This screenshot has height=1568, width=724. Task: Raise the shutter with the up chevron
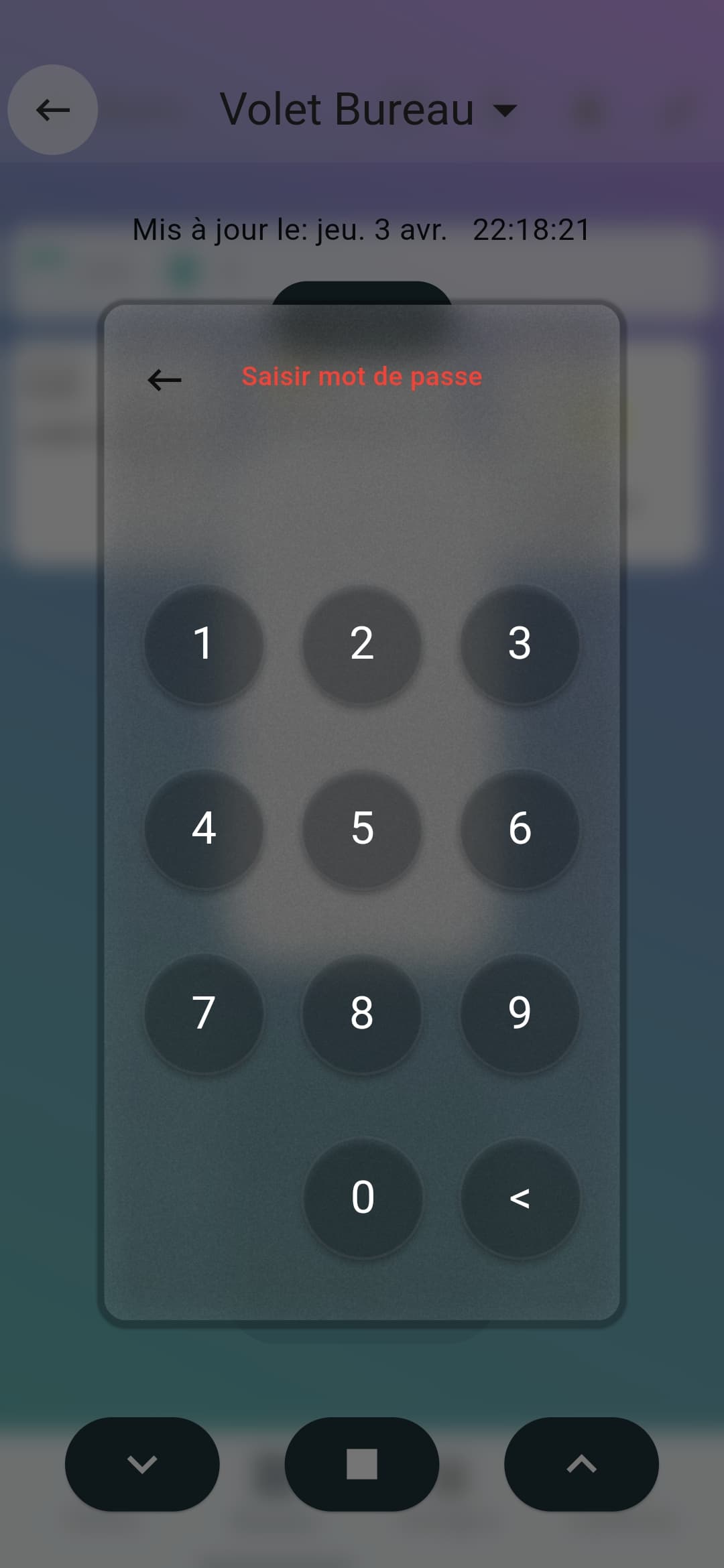(x=581, y=1464)
